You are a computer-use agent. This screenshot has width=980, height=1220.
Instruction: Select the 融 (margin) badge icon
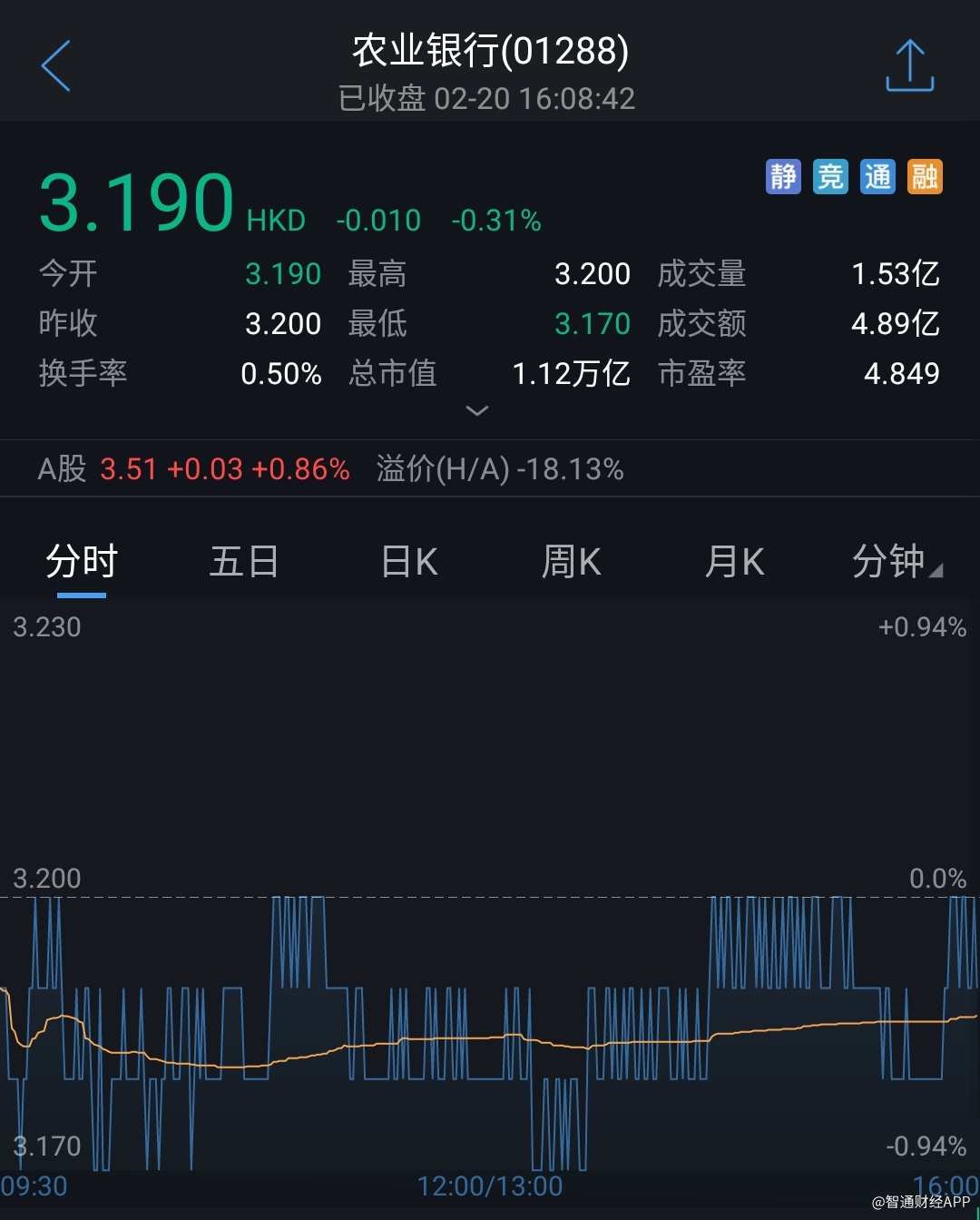pyautogui.click(x=924, y=176)
